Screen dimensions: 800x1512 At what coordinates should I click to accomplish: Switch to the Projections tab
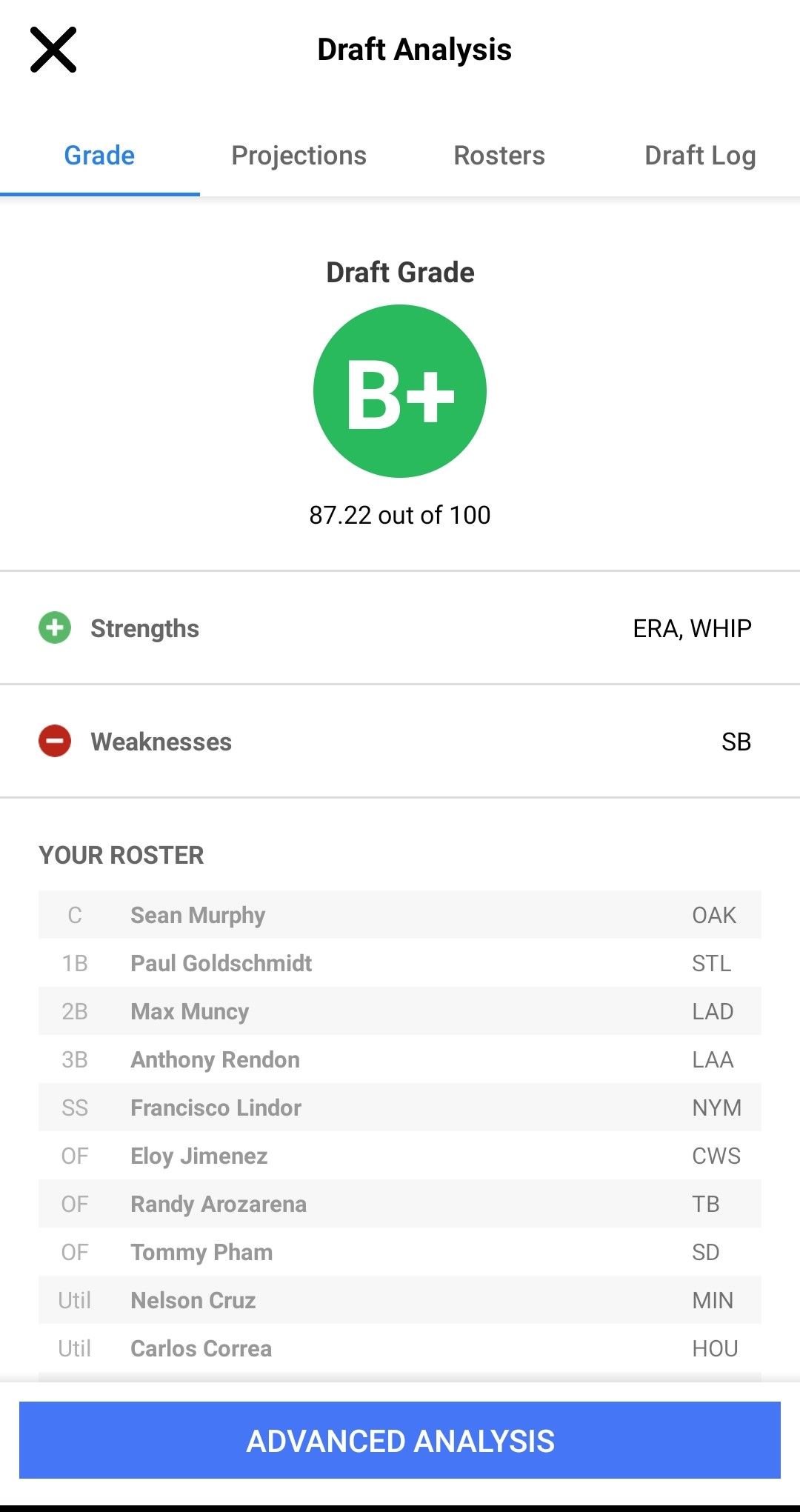[299, 156]
